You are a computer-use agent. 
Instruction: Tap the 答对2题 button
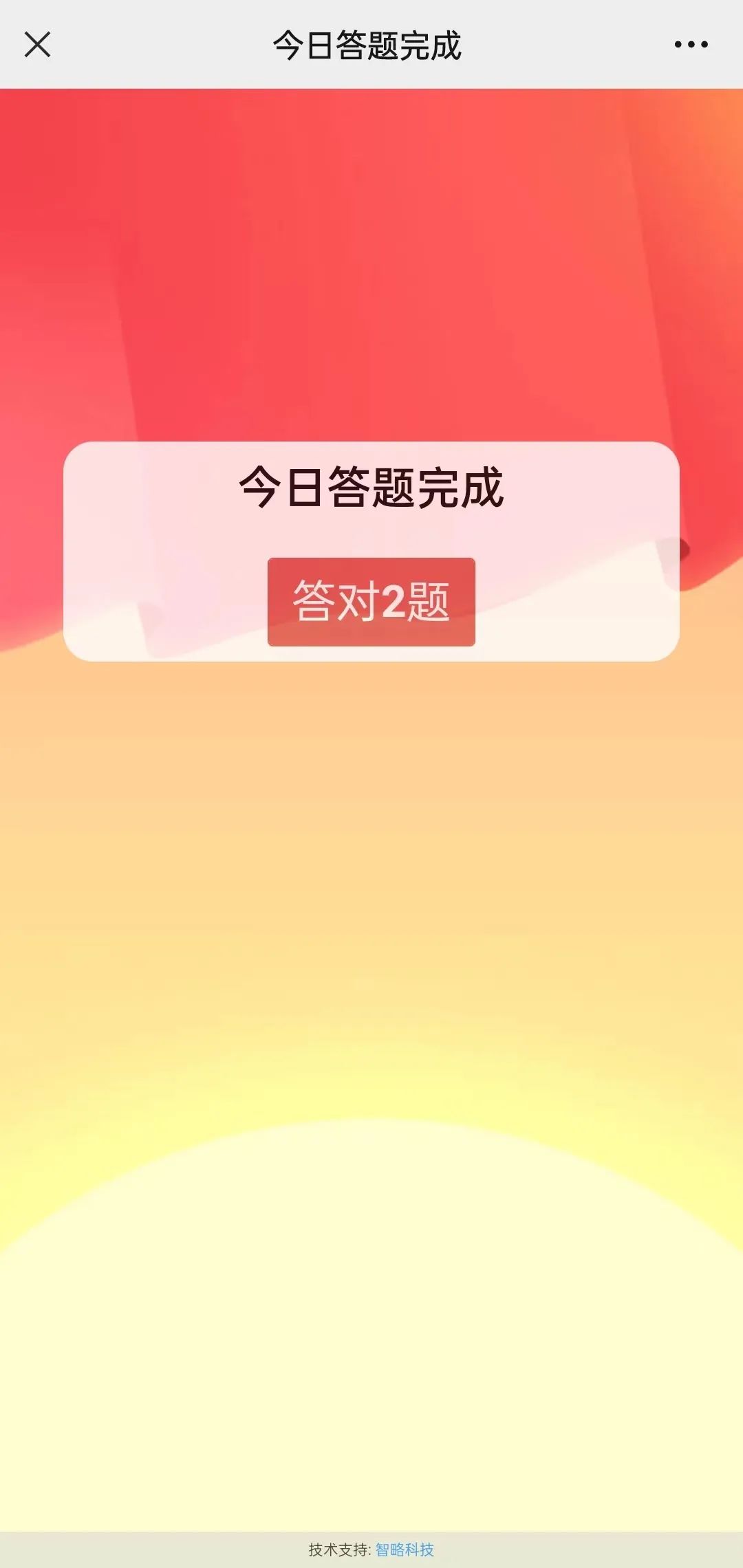pyautogui.click(x=371, y=602)
